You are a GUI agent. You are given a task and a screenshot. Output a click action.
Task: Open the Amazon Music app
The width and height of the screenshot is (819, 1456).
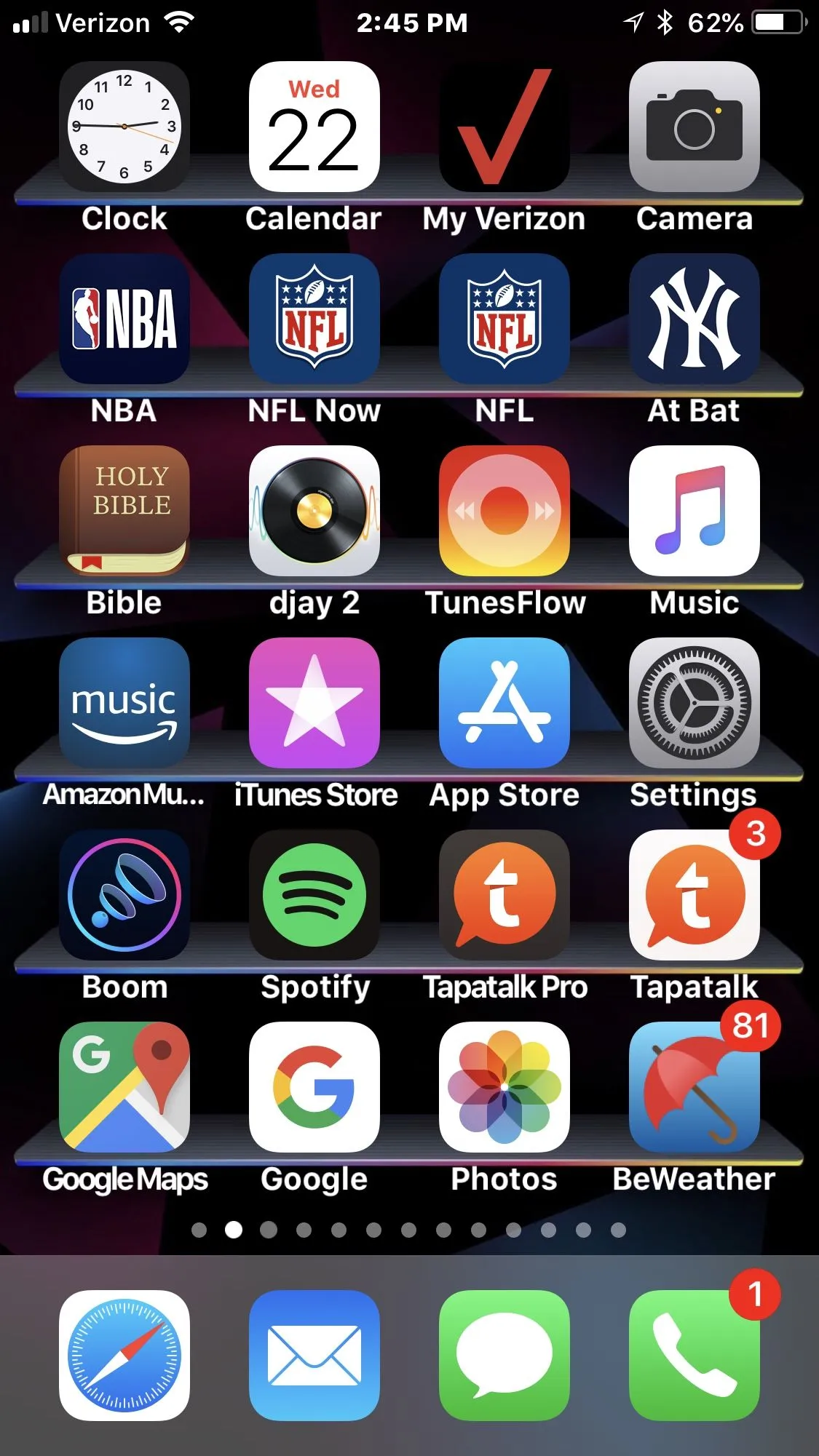124,703
